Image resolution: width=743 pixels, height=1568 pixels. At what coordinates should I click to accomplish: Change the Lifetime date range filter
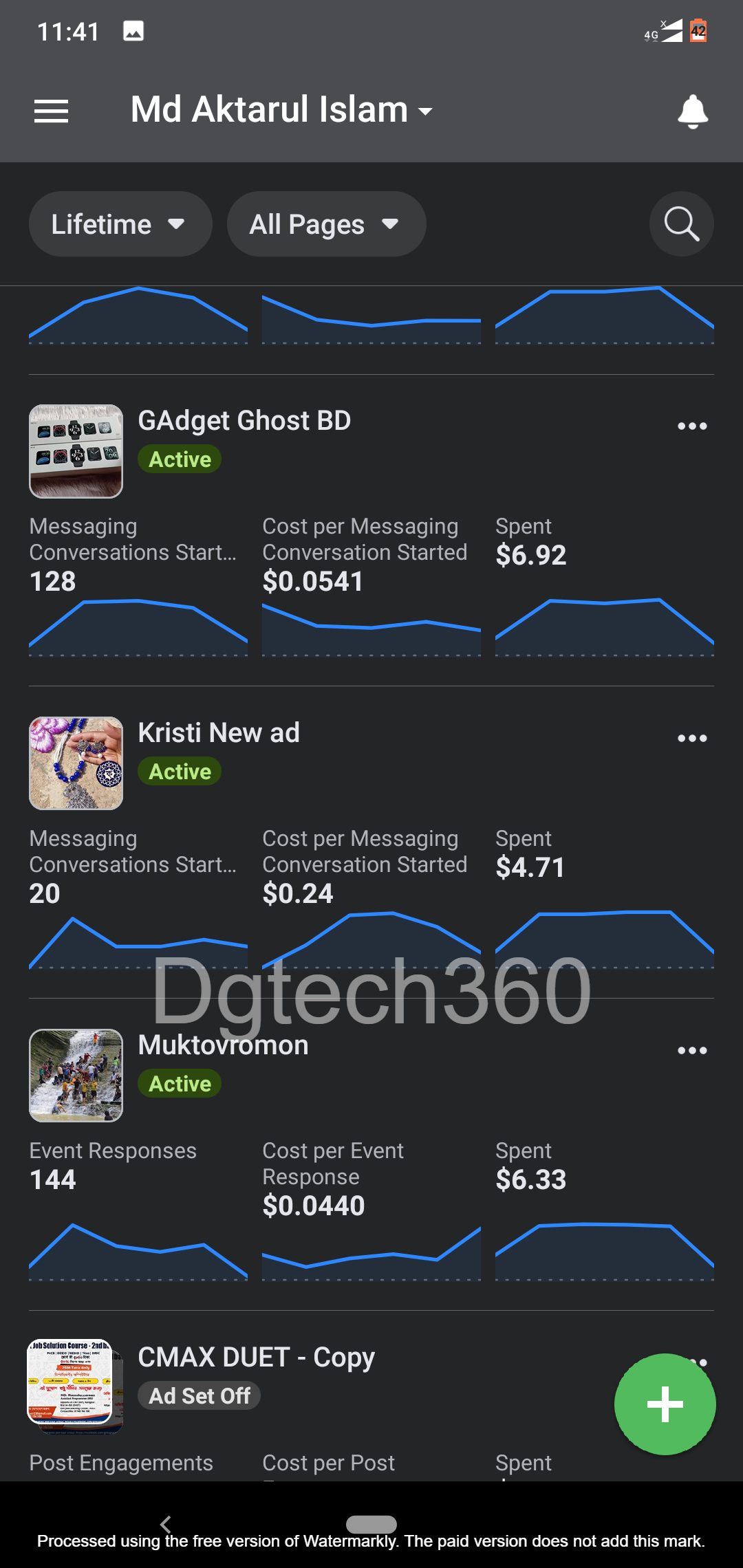pos(120,224)
